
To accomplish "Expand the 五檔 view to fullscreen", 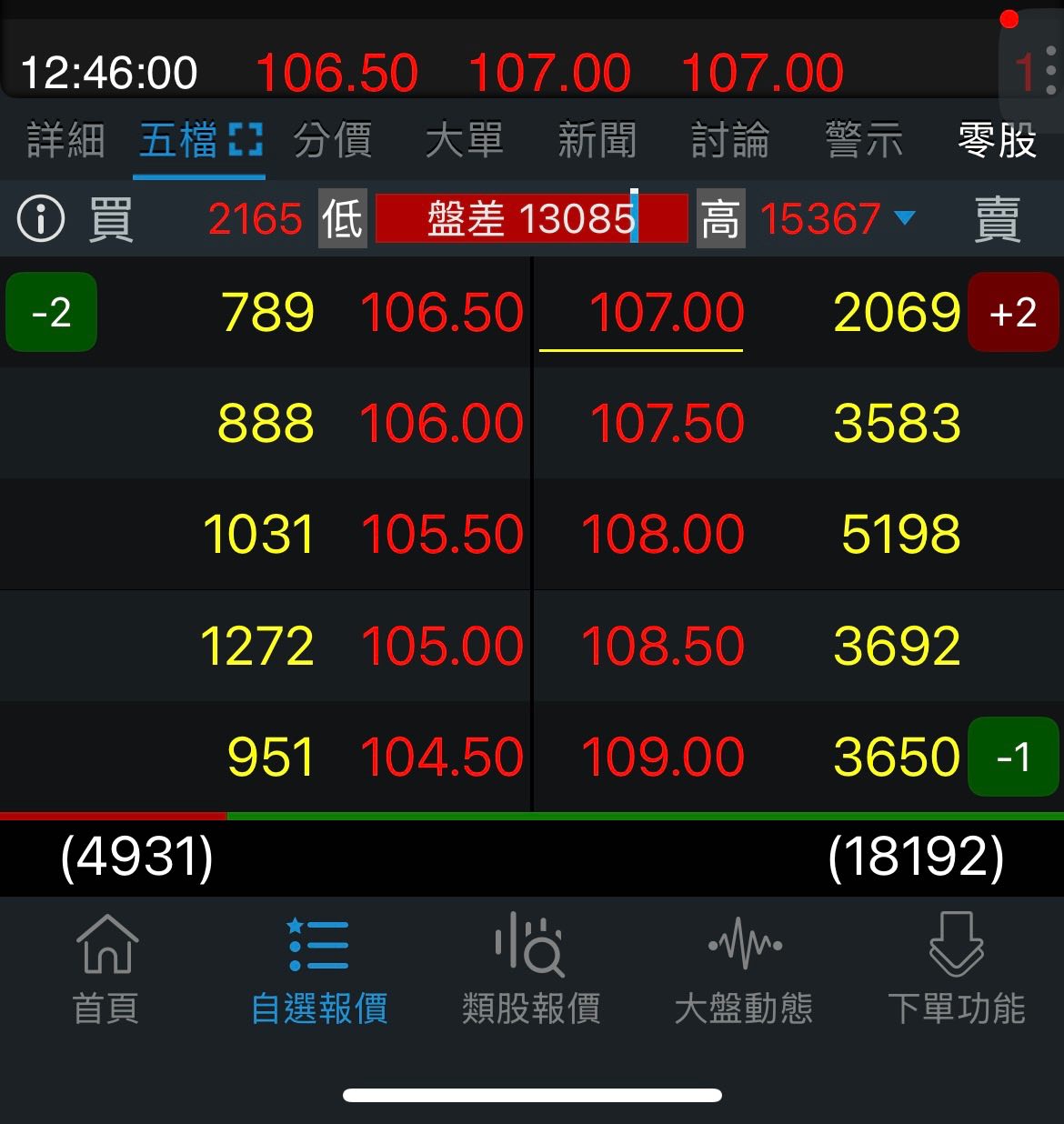I will (246, 141).
